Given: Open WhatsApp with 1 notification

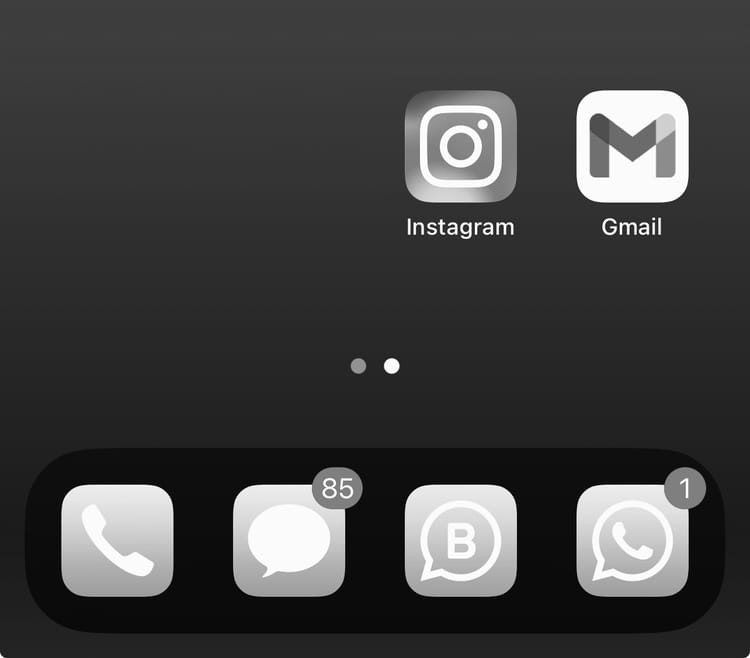Looking at the screenshot, I should pyautogui.click(x=632, y=540).
